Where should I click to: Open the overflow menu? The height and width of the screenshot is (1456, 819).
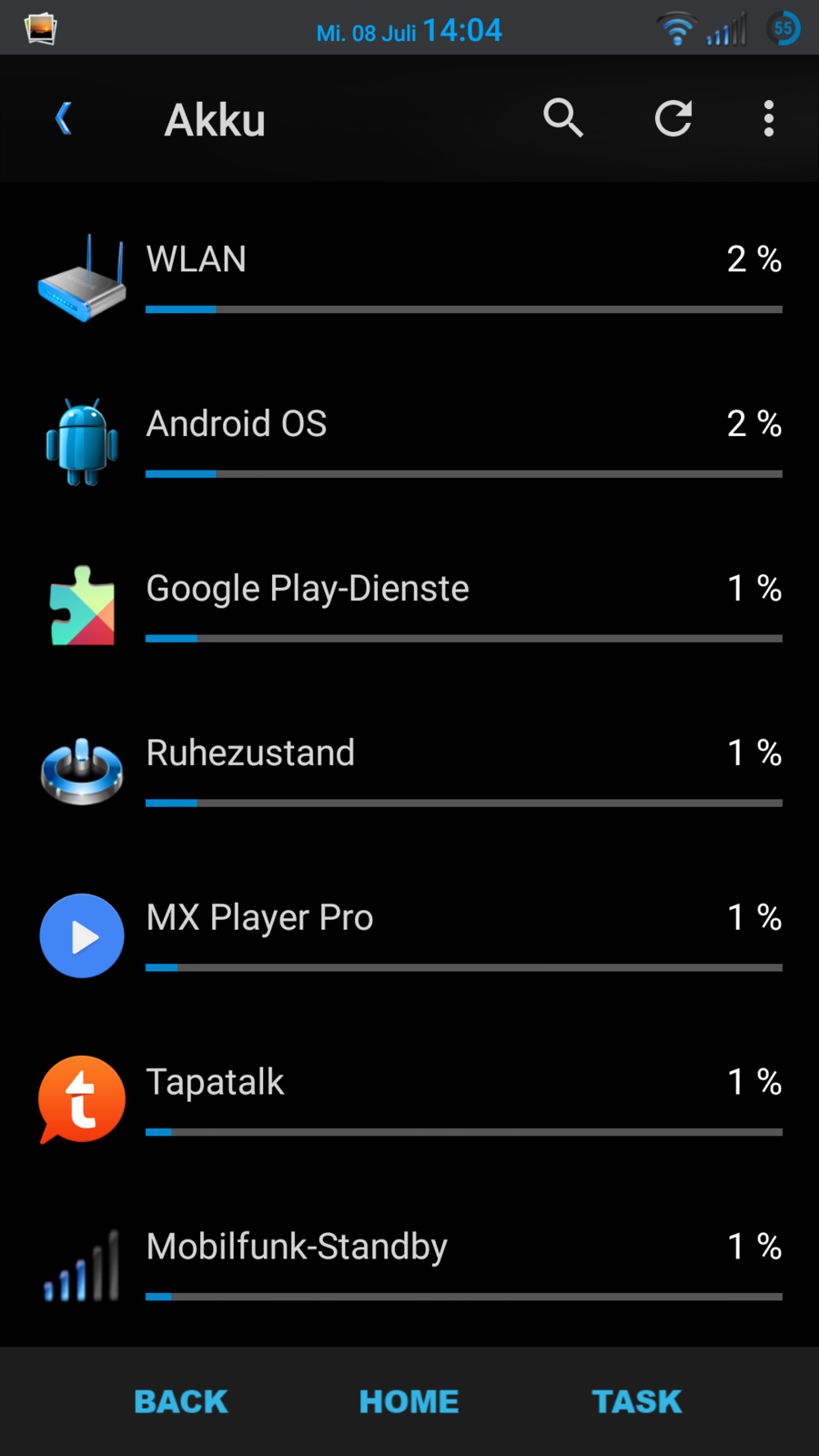point(769,118)
